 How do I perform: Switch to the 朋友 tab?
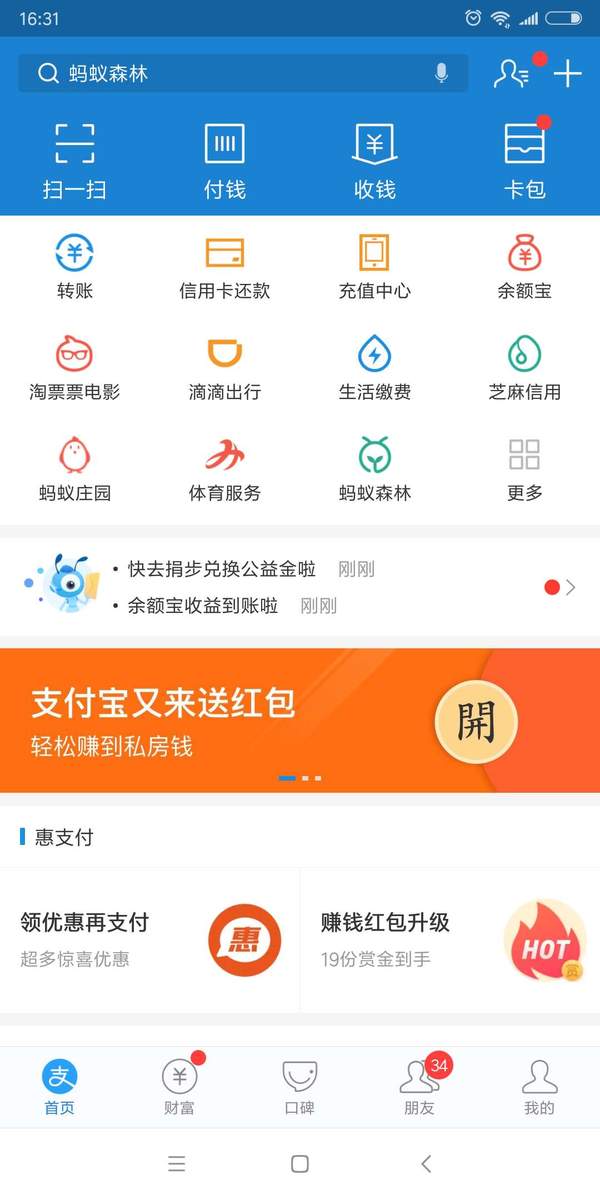(420, 1087)
